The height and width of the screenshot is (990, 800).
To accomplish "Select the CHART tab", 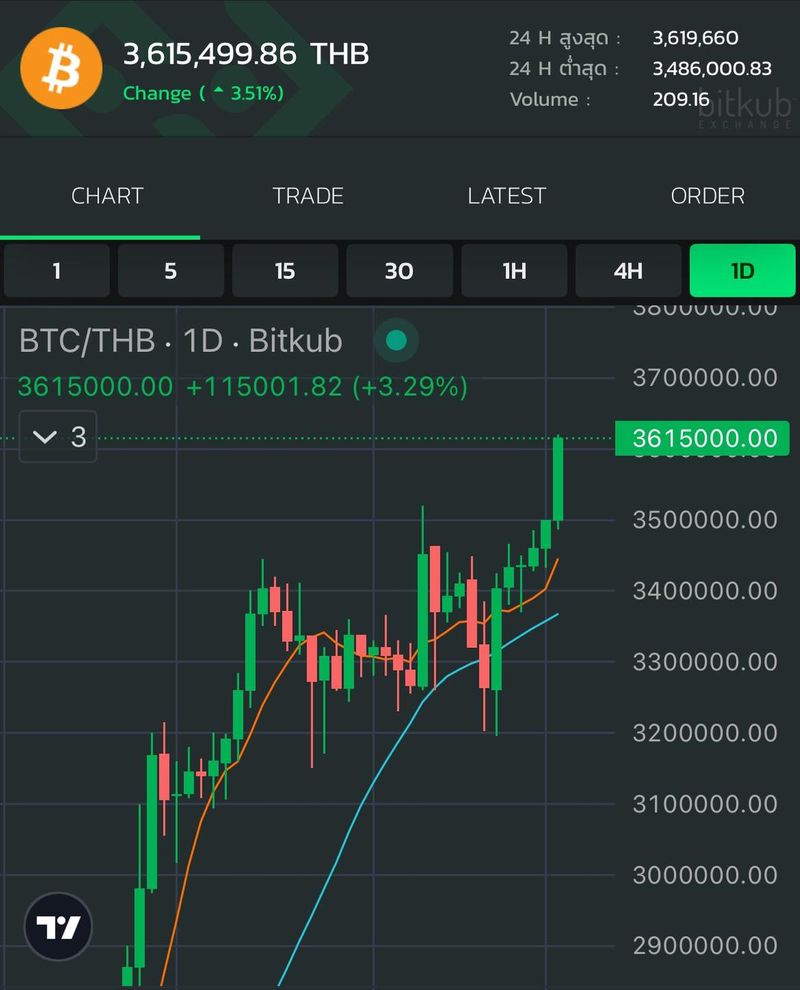I will coord(106,196).
